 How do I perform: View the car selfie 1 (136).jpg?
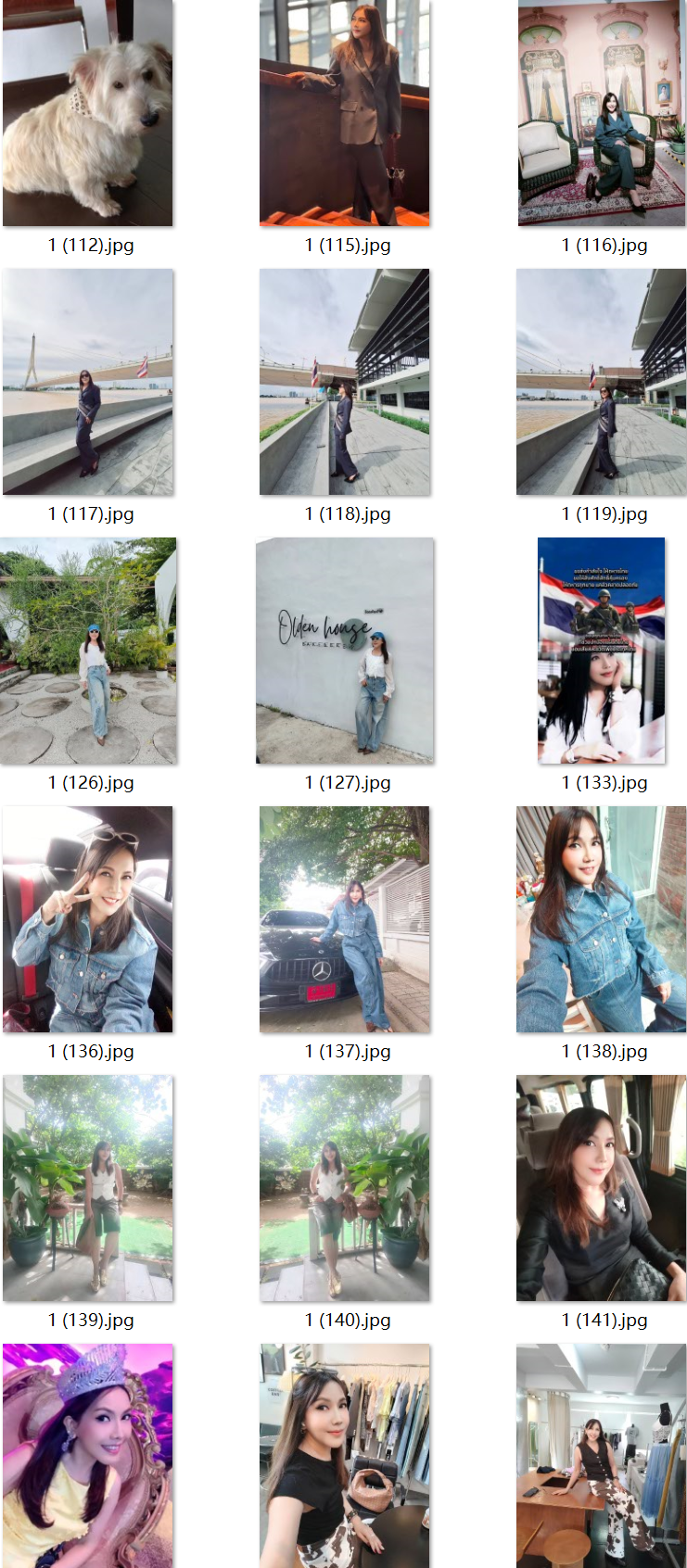pos(87,919)
